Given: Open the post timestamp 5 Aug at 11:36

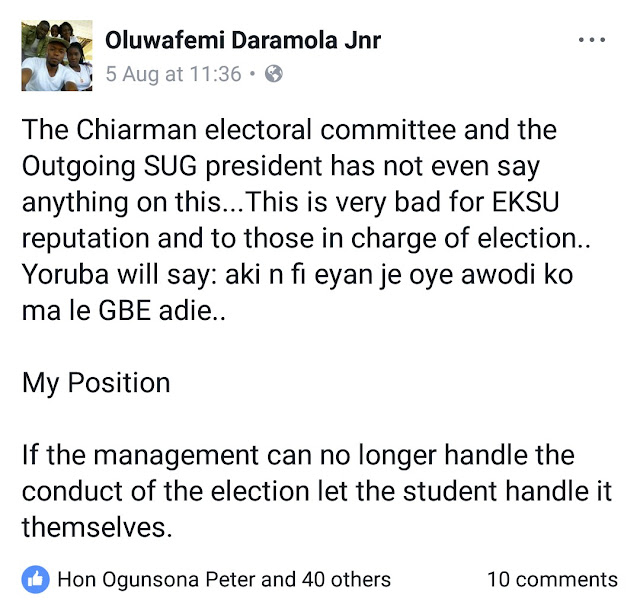Looking at the screenshot, I should [x=174, y=74].
